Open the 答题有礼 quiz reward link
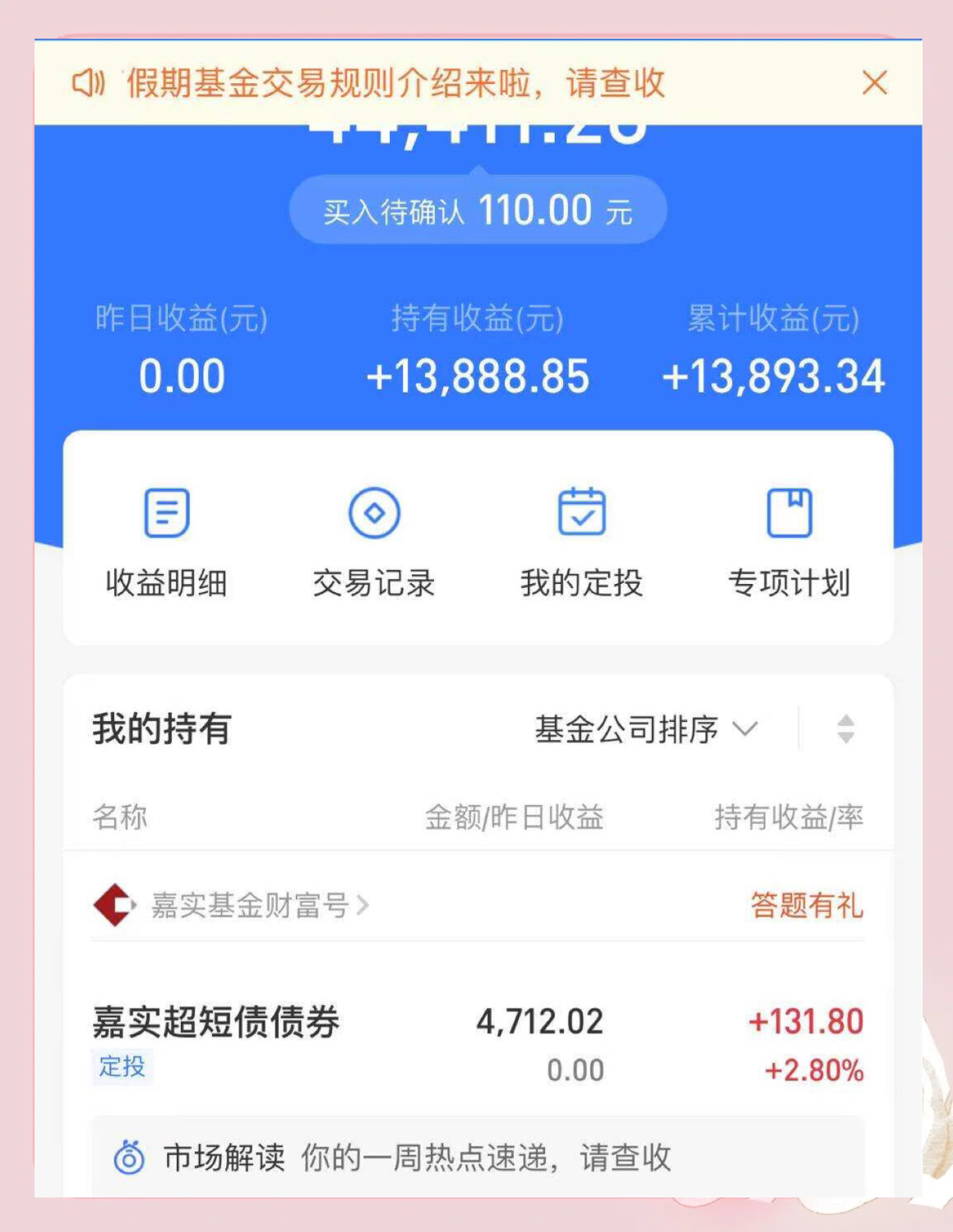Viewport: 953px width, 1232px height. tap(805, 906)
